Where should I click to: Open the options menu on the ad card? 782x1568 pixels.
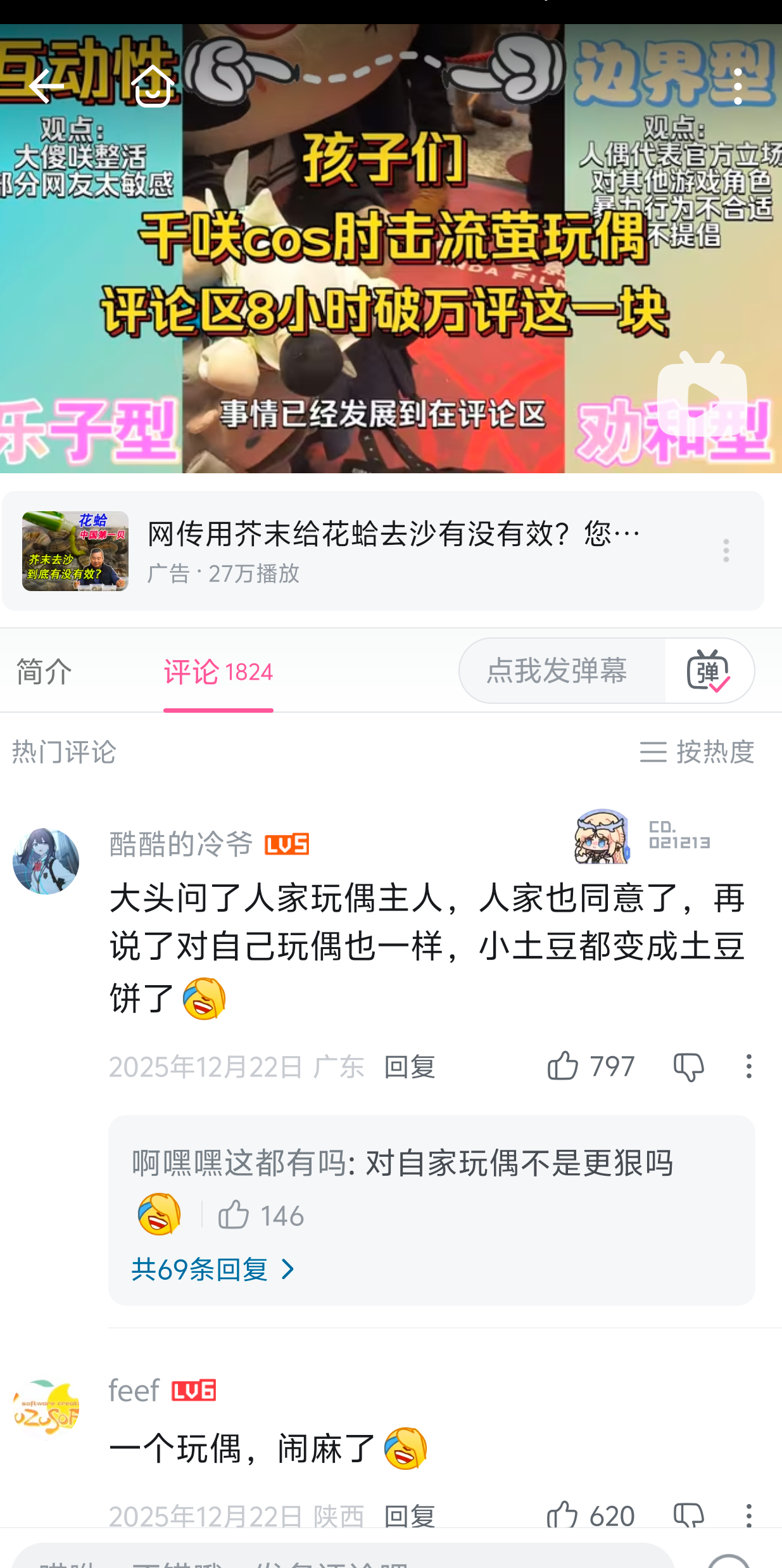(x=726, y=551)
